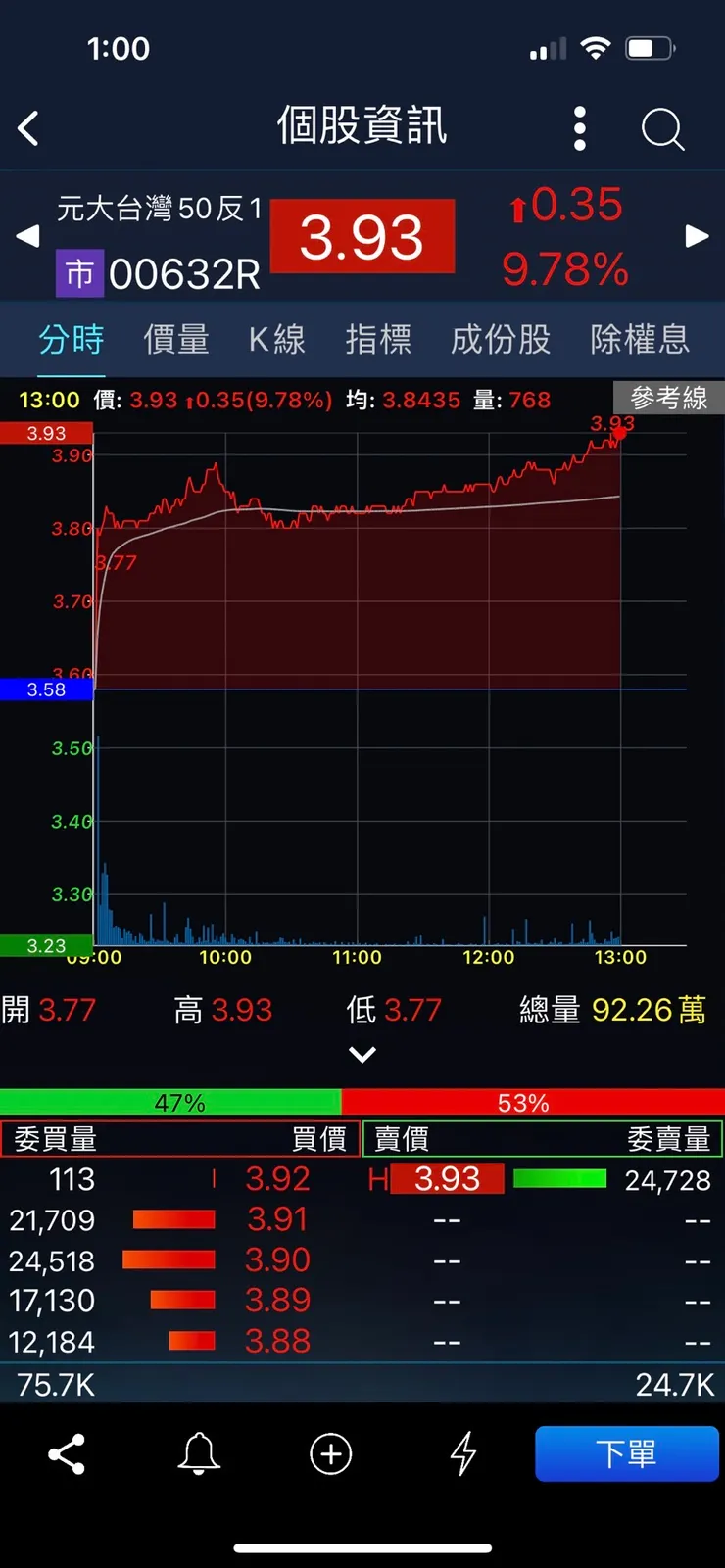Tap the 47% buy pressure bar
The width and height of the screenshot is (725, 1568).
point(171,1103)
